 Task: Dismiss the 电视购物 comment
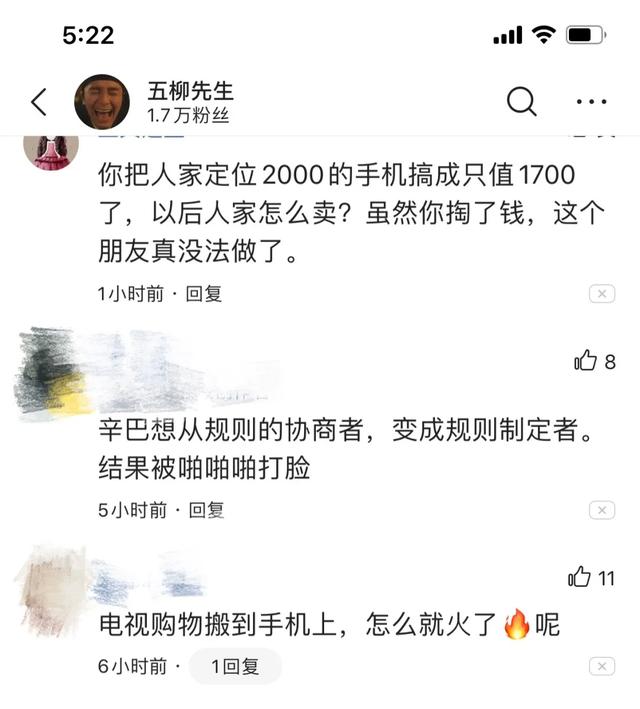pyautogui.click(x=601, y=665)
